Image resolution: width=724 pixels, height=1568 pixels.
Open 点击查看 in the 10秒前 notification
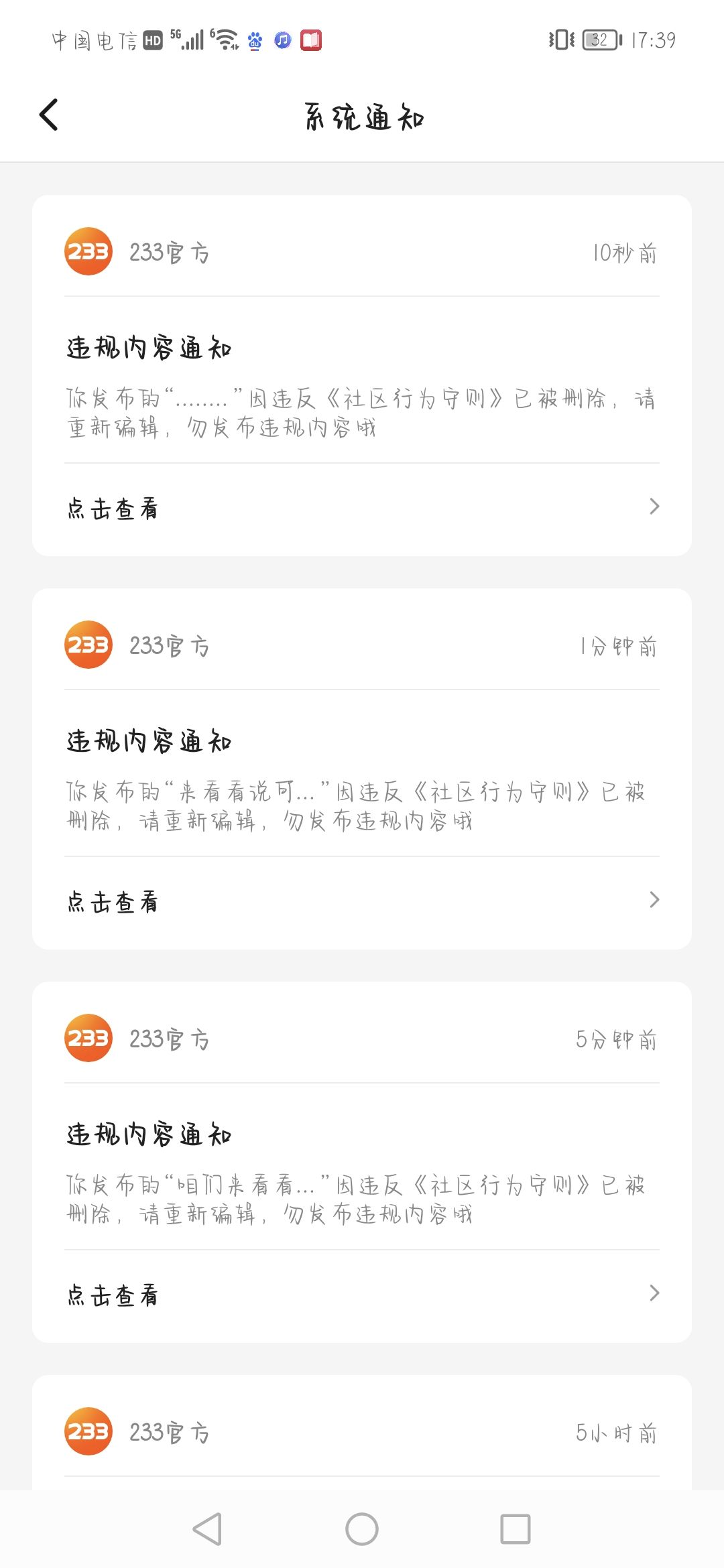[362, 508]
